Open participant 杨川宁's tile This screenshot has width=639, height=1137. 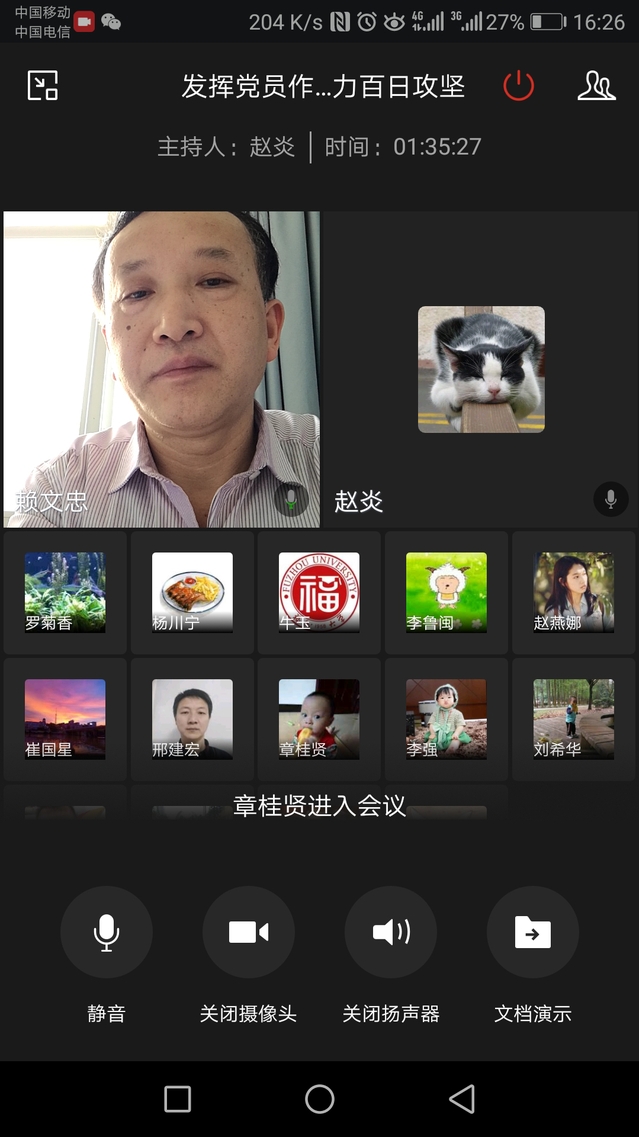(x=192, y=593)
